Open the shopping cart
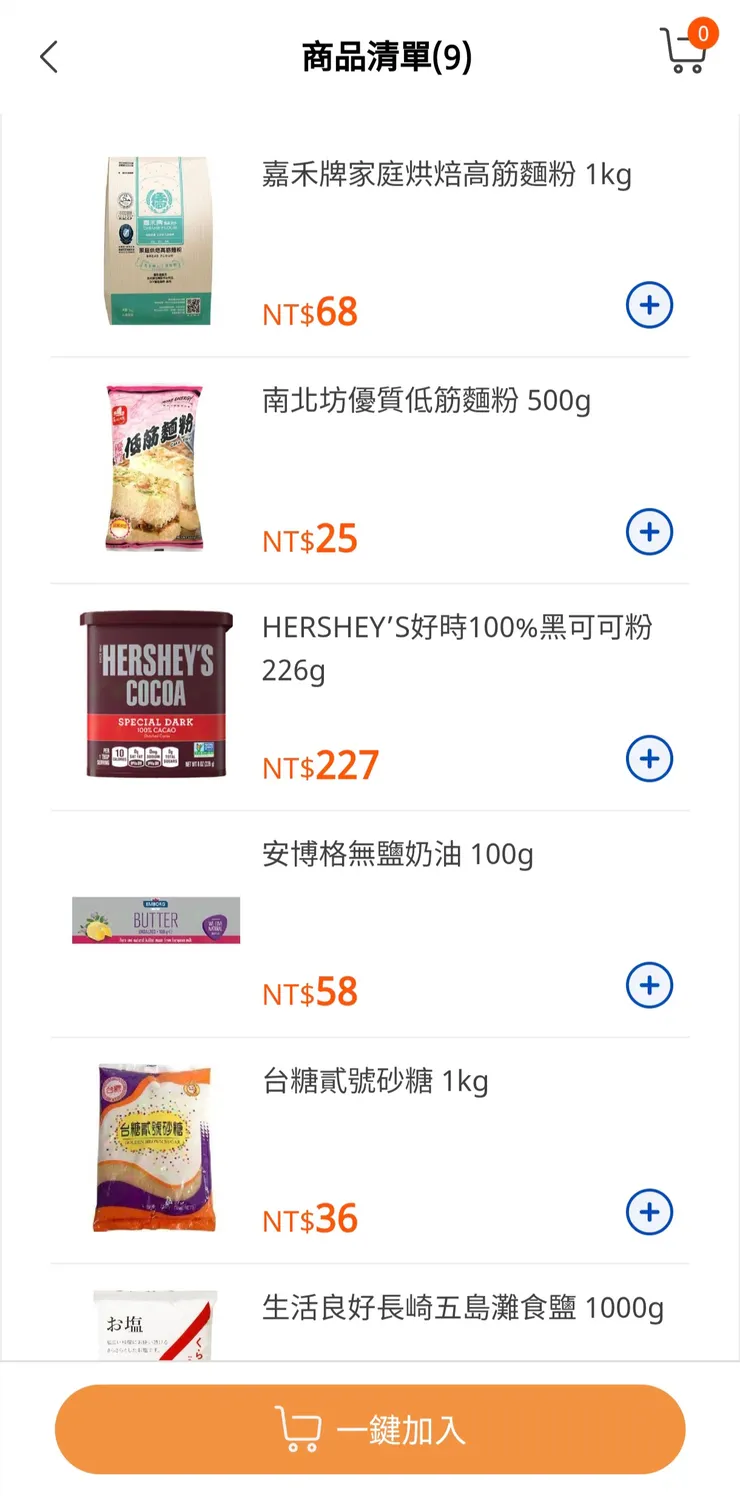The image size is (740, 1496). point(685,52)
